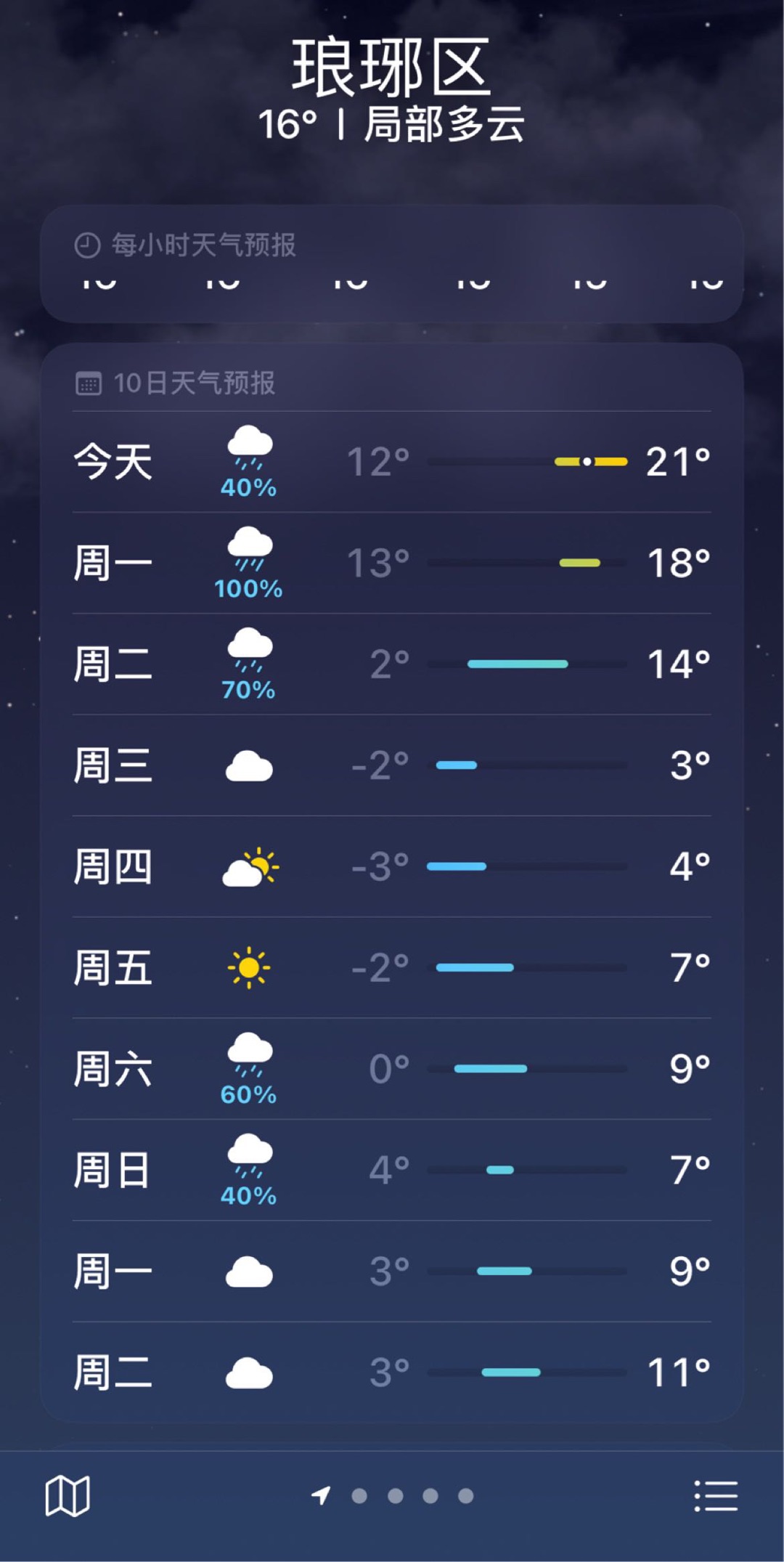The height and width of the screenshot is (1562, 784).
Task: Open the 周五 sunny forecast row
Action: pos(392,967)
